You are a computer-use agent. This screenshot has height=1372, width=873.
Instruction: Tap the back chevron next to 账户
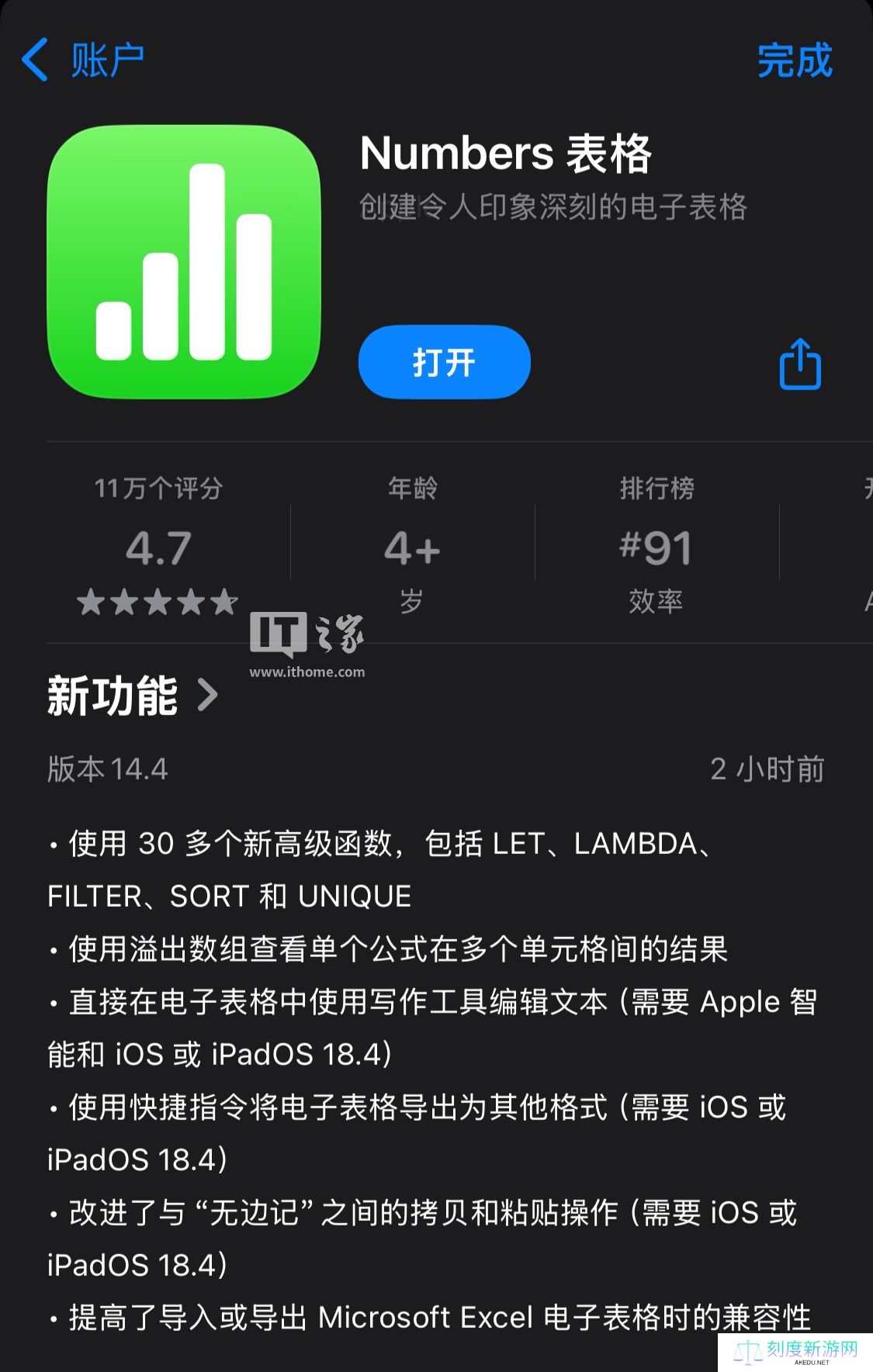coord(35,60)
